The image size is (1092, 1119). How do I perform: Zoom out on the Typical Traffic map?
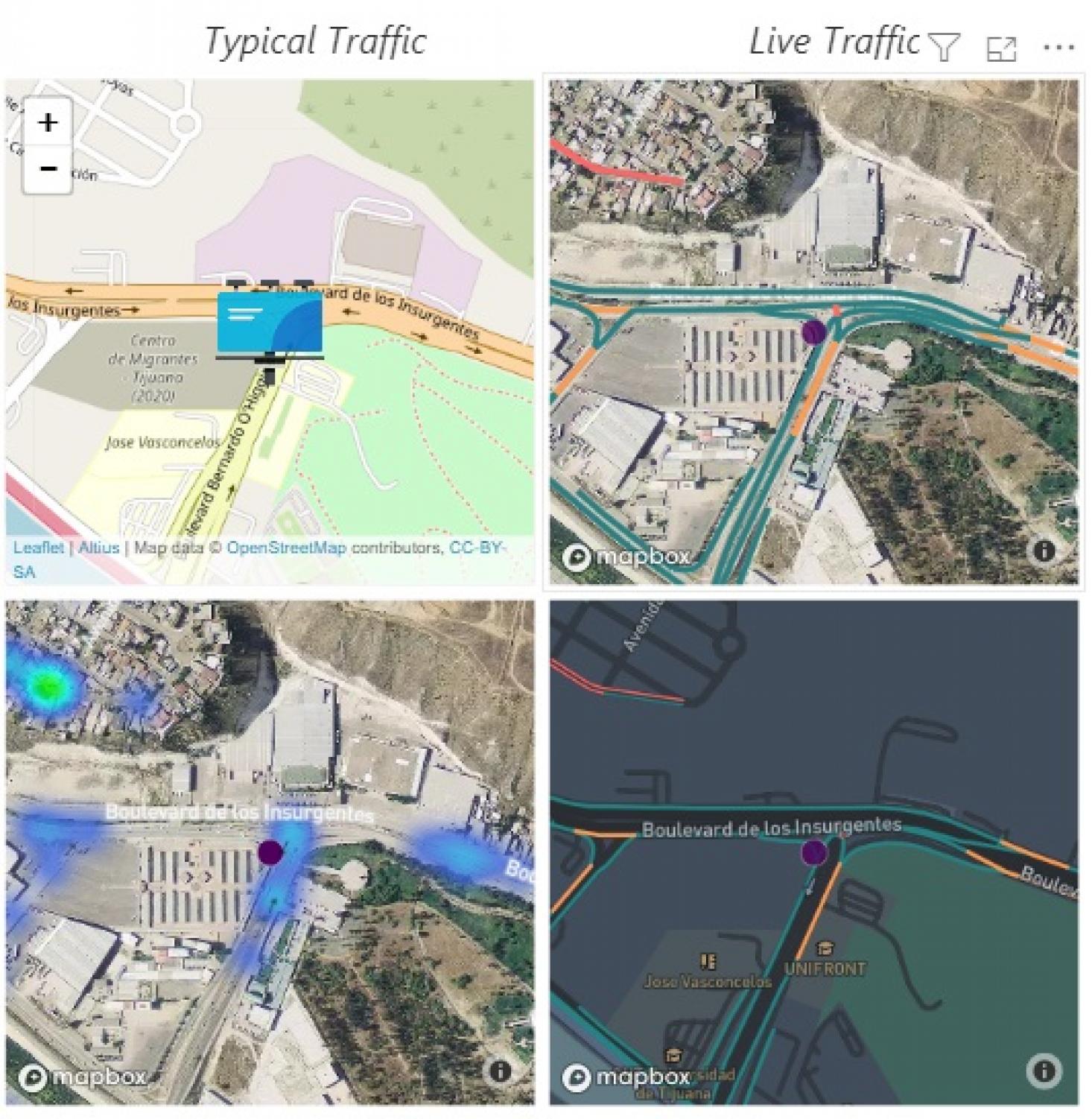point(48,169)
